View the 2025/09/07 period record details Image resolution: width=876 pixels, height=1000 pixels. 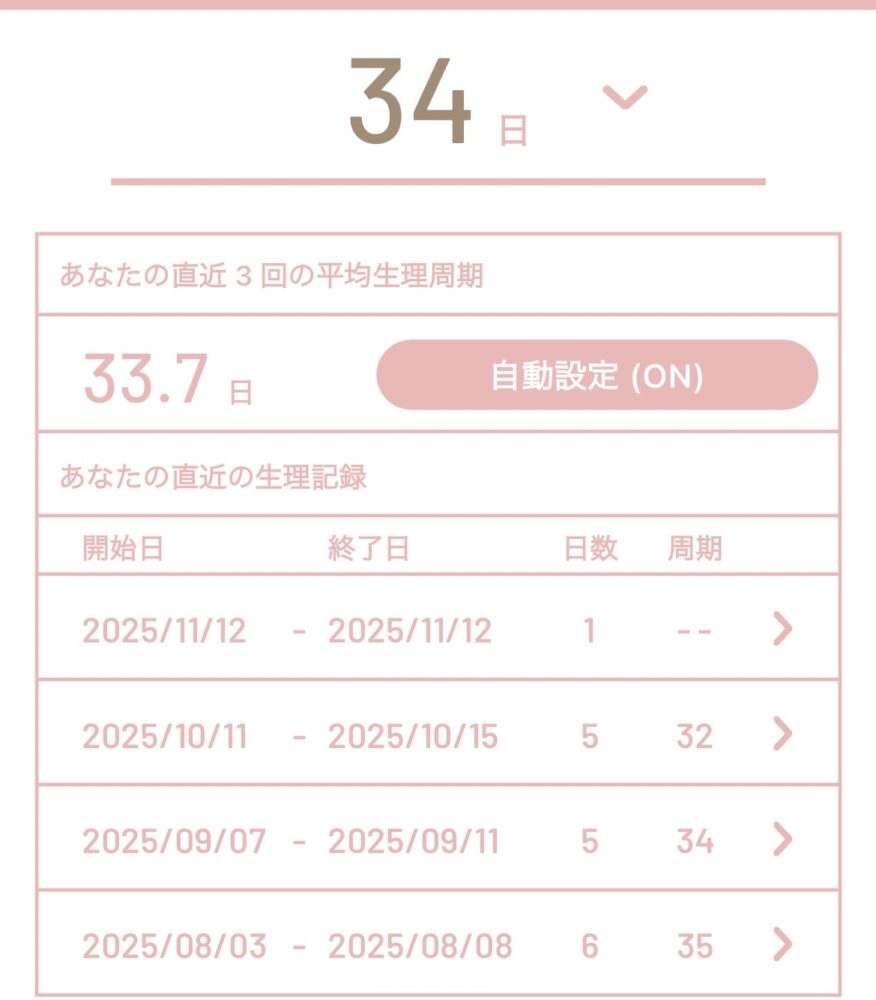[782, 840]
